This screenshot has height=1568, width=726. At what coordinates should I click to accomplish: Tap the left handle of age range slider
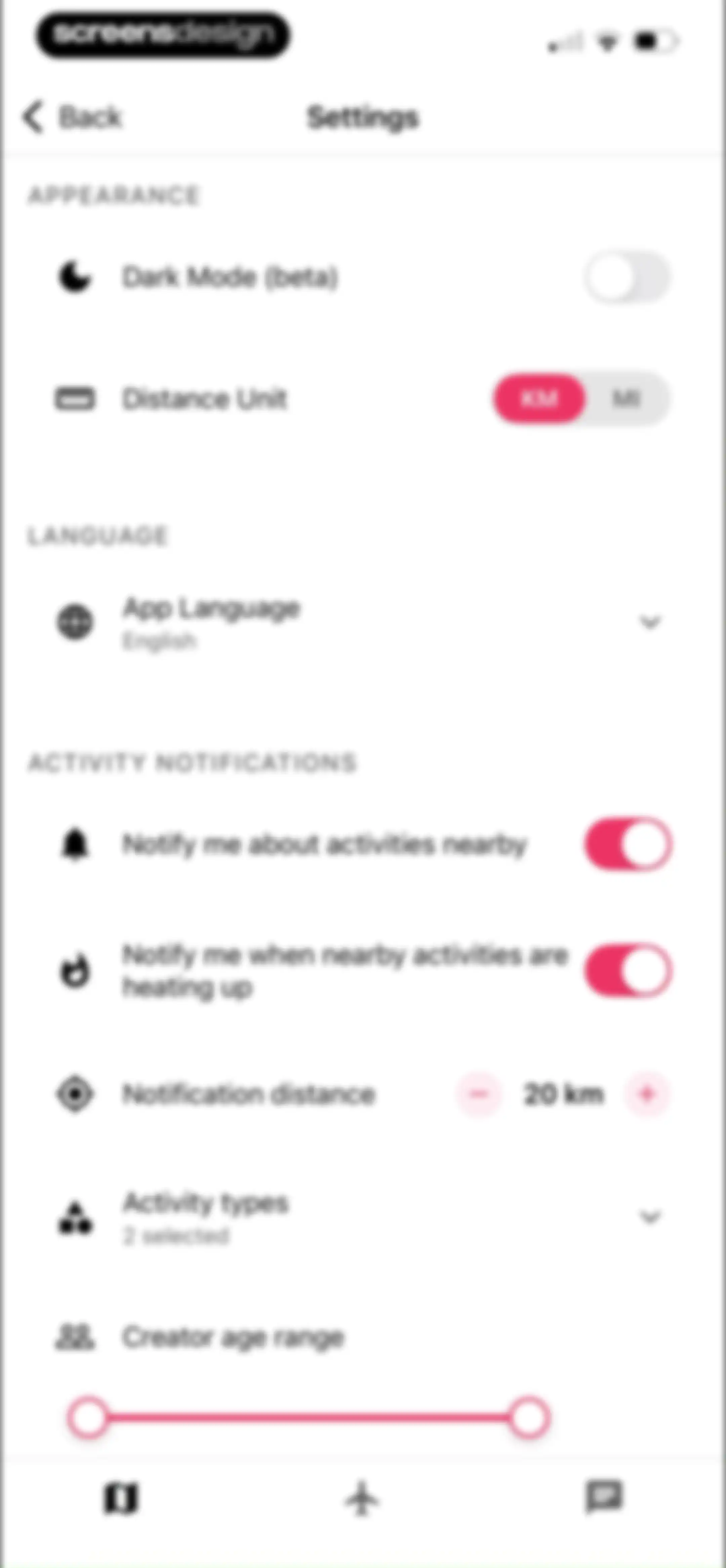pos(89,1417)
